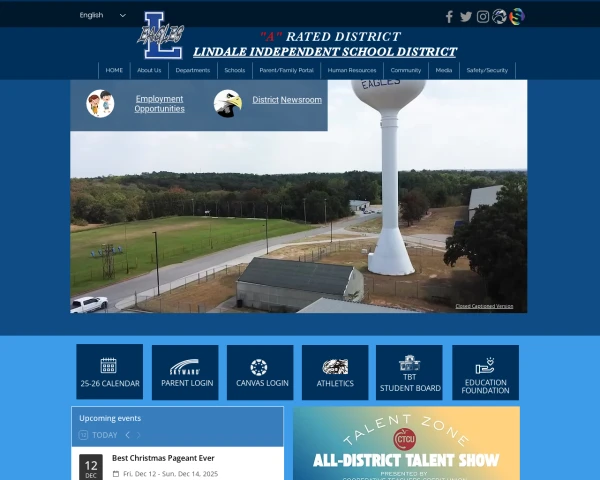Open the Canvas Login tile

pyautogui.click(x=260, y=372)
